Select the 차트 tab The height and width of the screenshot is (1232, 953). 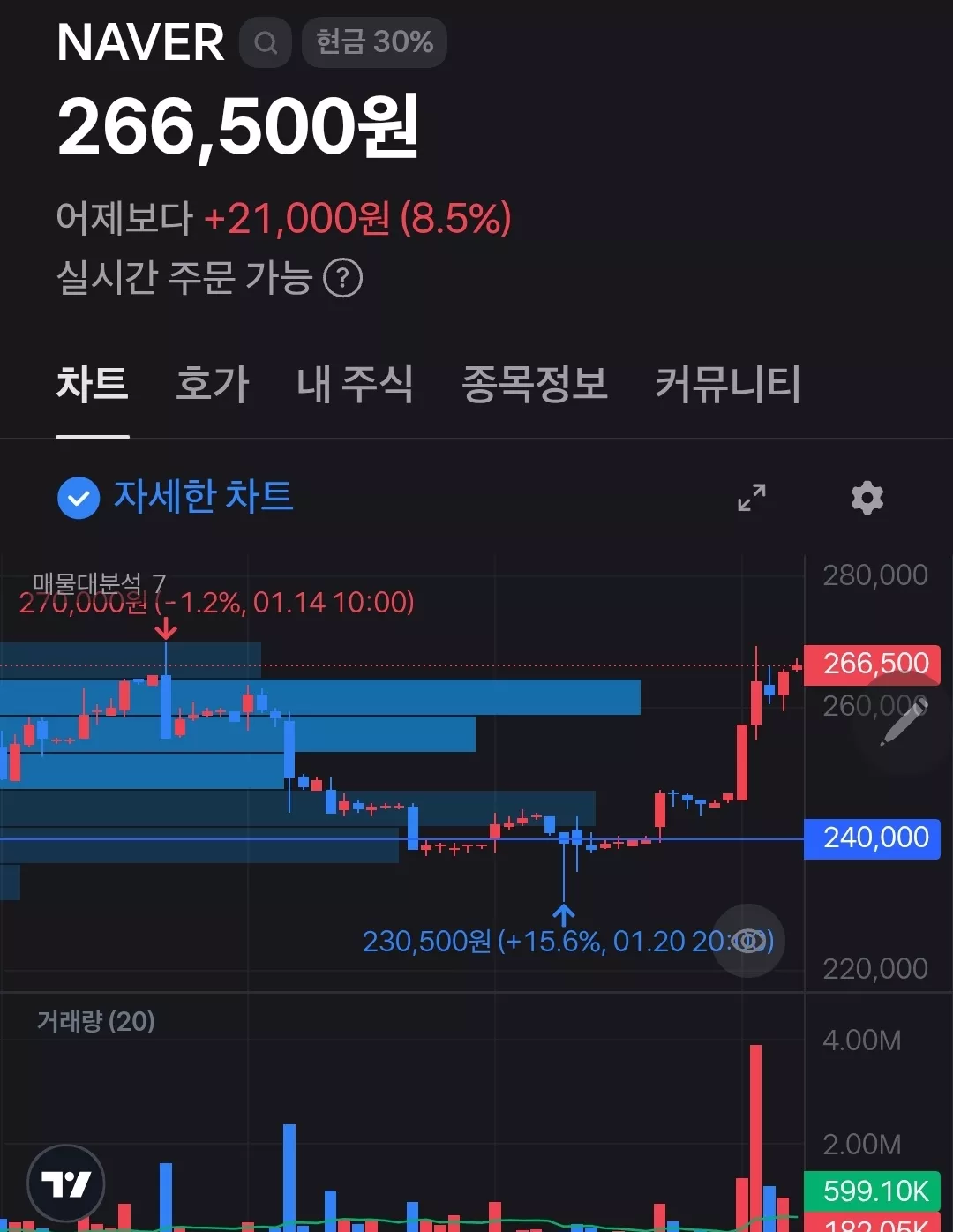coord(93,384)
